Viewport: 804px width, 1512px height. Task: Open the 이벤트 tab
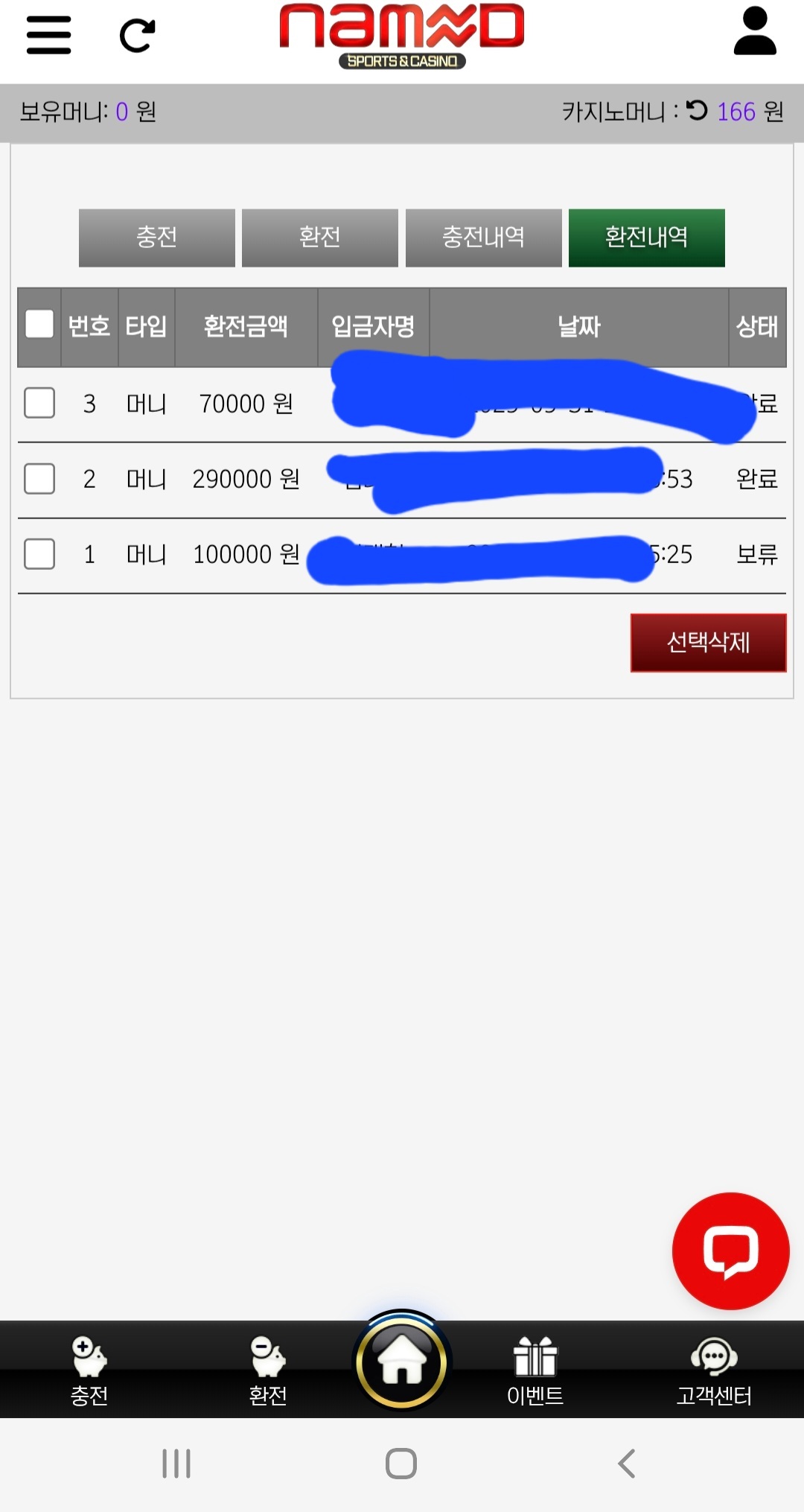pyautogui.click(x=535, y=1370)
